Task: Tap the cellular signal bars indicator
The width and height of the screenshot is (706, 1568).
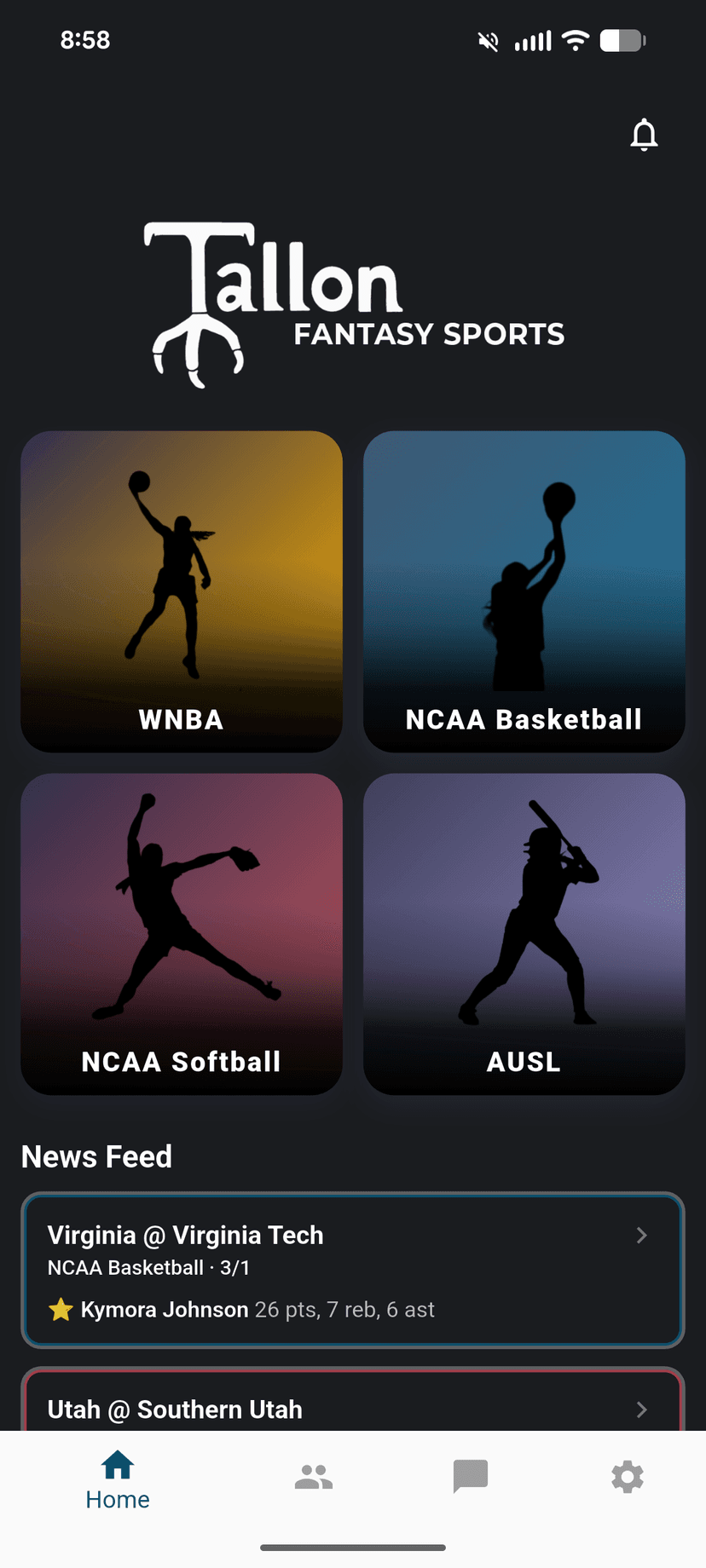Action: click(x=532, y=40)
